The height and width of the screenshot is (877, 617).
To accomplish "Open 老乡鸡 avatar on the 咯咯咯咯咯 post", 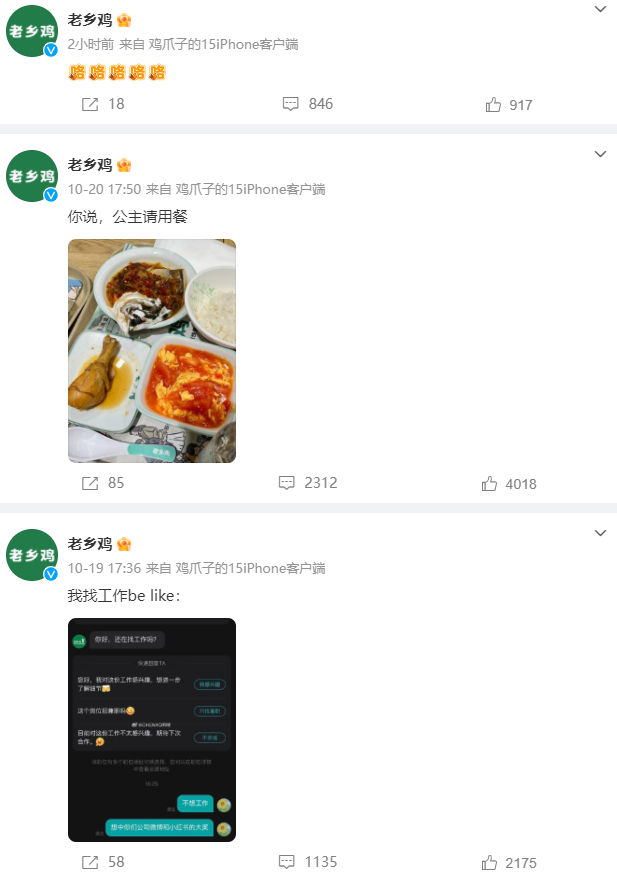I will pyautogui.click(x=32, y=32).
